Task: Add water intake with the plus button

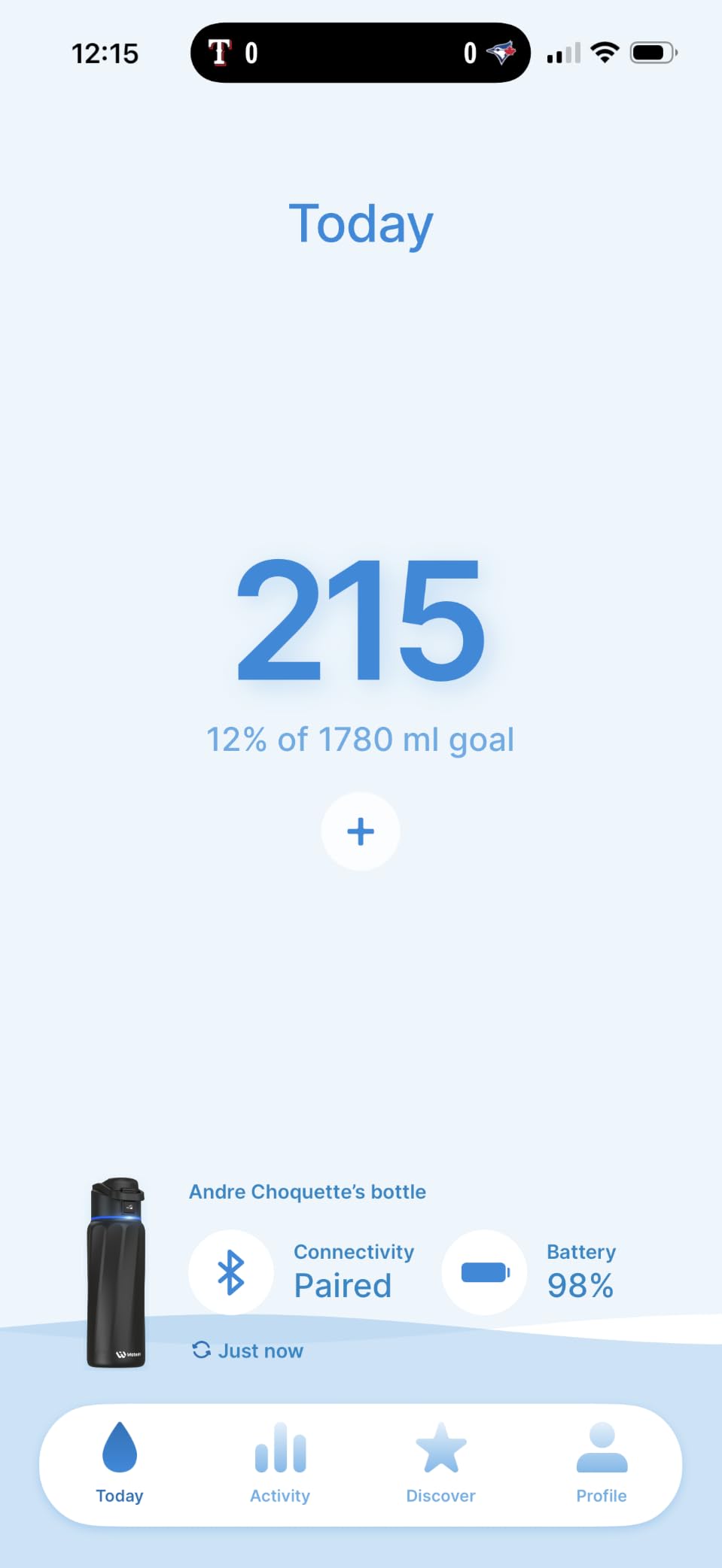Action: (x=361, y=831)
